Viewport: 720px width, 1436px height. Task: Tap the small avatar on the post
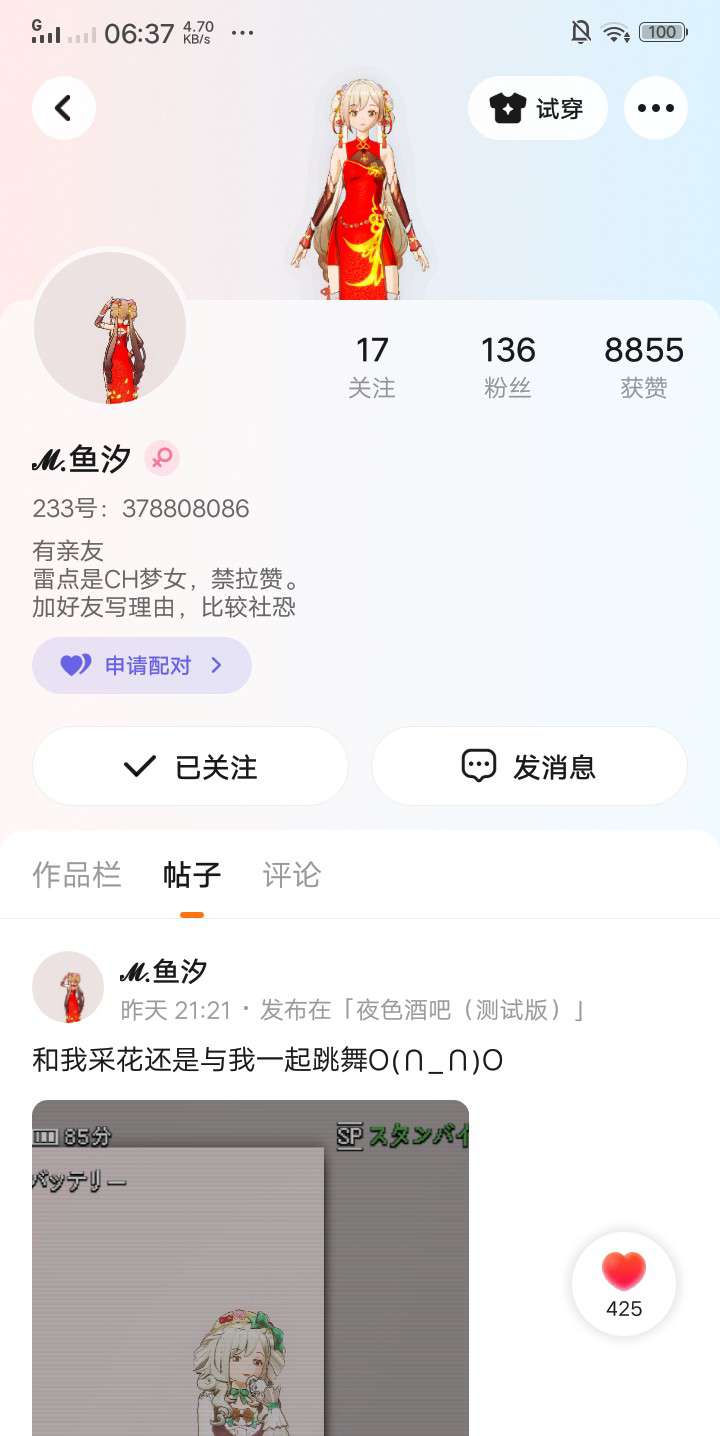click(x=68, y=987)
